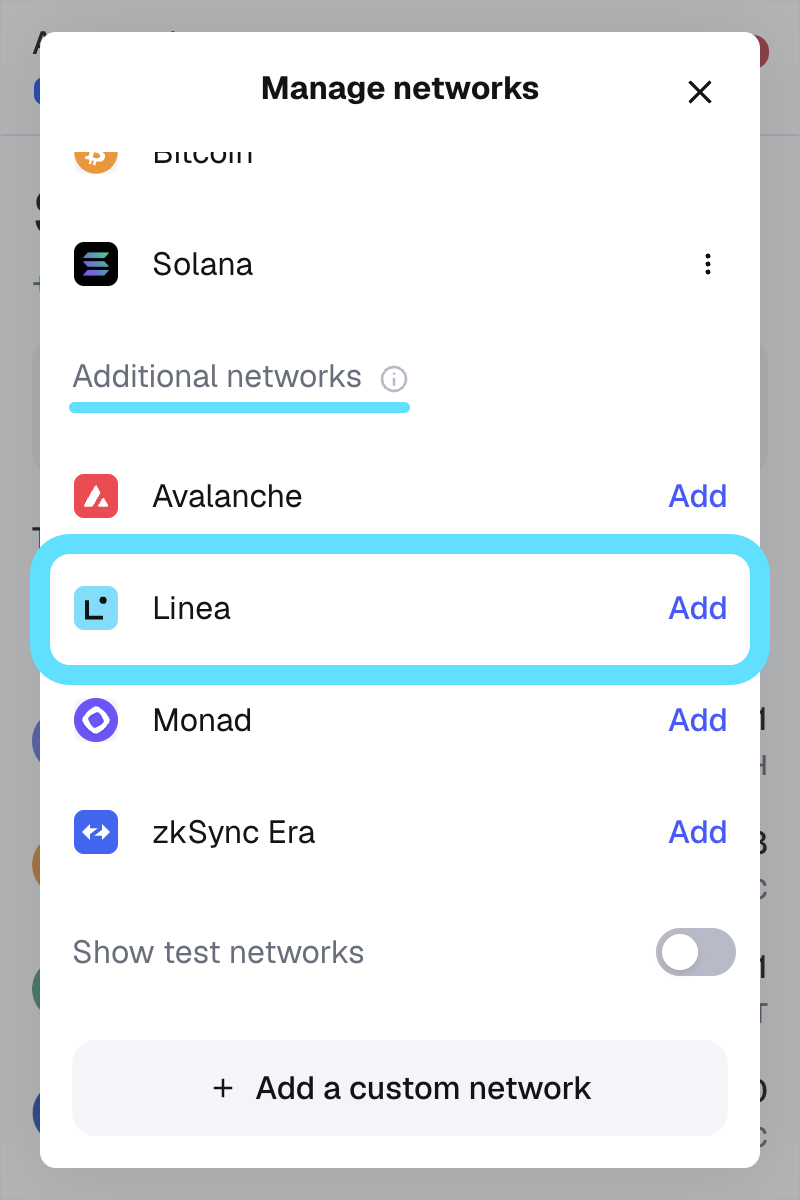Screen dimensions: 800x1200
Task: Open the Additional networks info tooltip
Action: (x=394, y=380)
